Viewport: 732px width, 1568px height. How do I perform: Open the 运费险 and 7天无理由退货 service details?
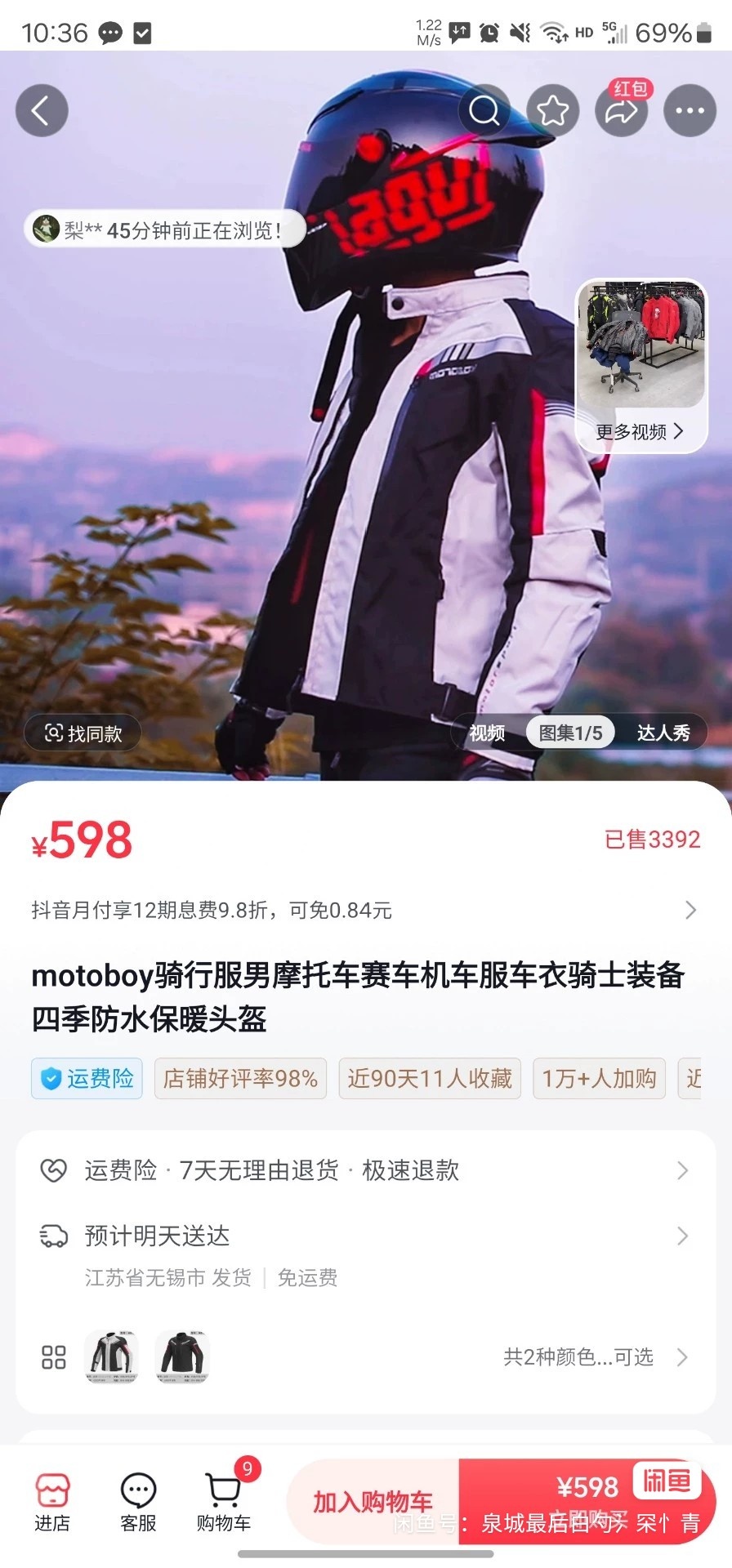[x=364, y=1170]
